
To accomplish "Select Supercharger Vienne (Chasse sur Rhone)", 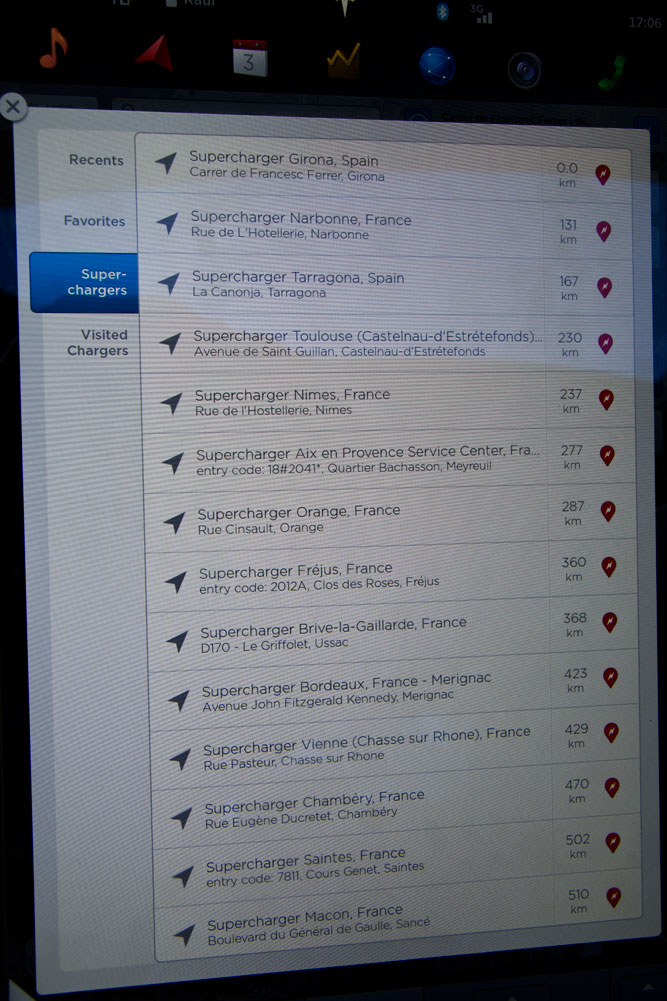I will [350, 748].
